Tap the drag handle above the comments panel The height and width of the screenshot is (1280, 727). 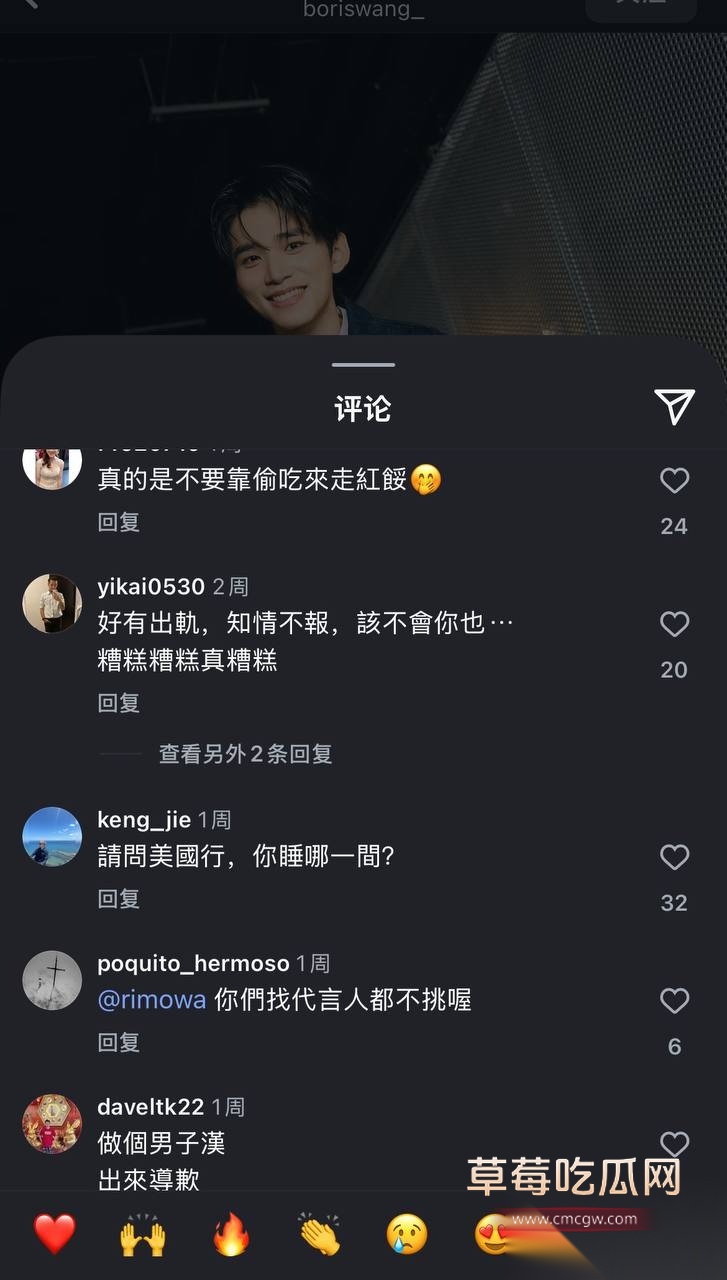click(x=363, y=366)
